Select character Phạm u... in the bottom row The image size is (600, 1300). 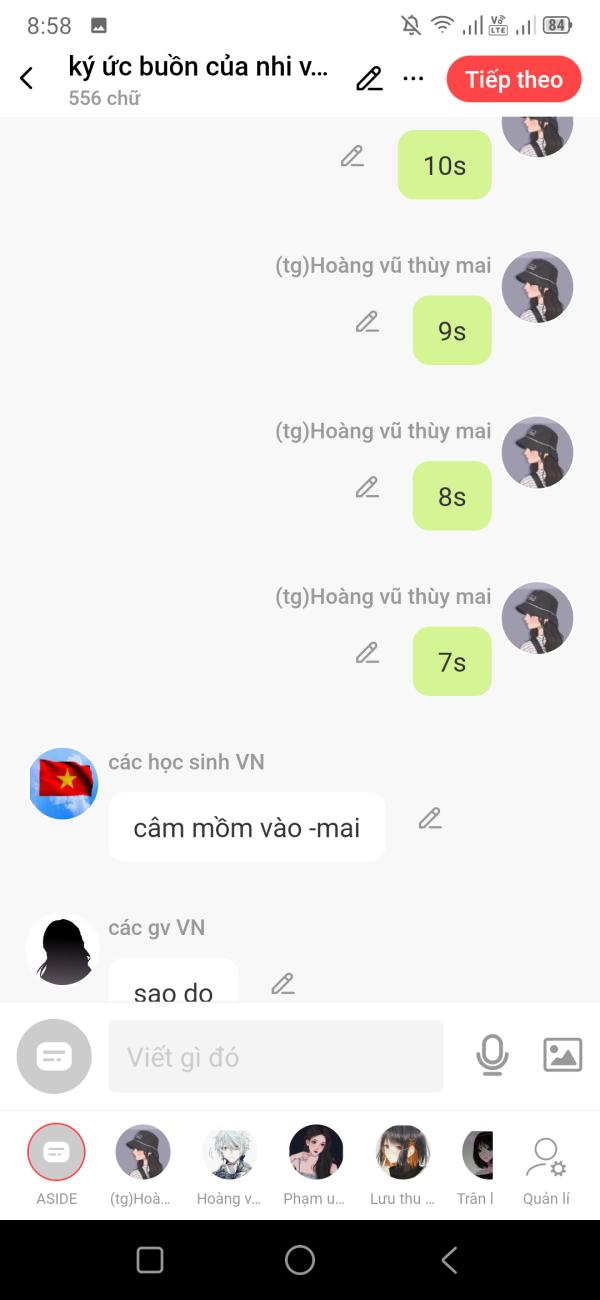pos(316,1165)
